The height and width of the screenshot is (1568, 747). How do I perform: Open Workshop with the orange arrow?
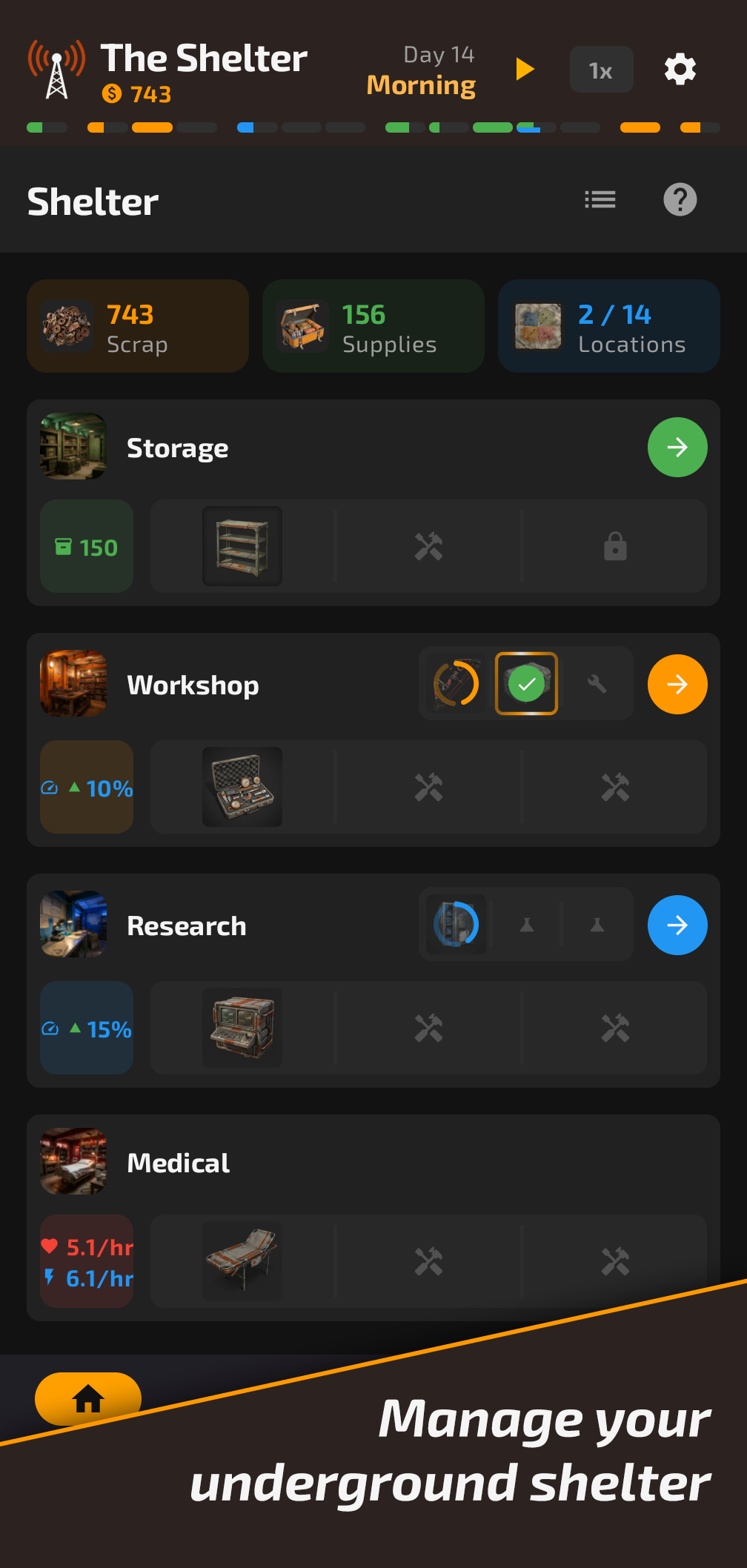pos(677,684)
